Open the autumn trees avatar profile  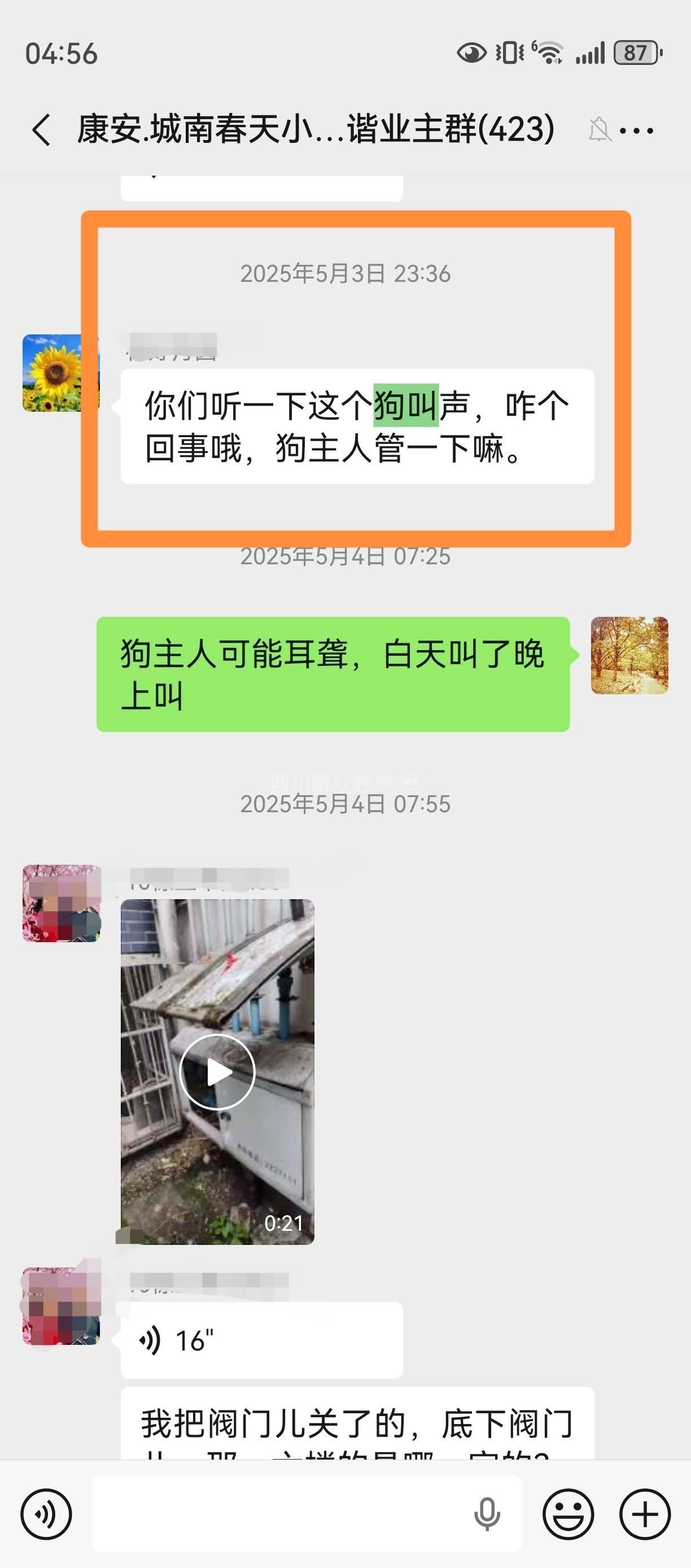(629, 656)
